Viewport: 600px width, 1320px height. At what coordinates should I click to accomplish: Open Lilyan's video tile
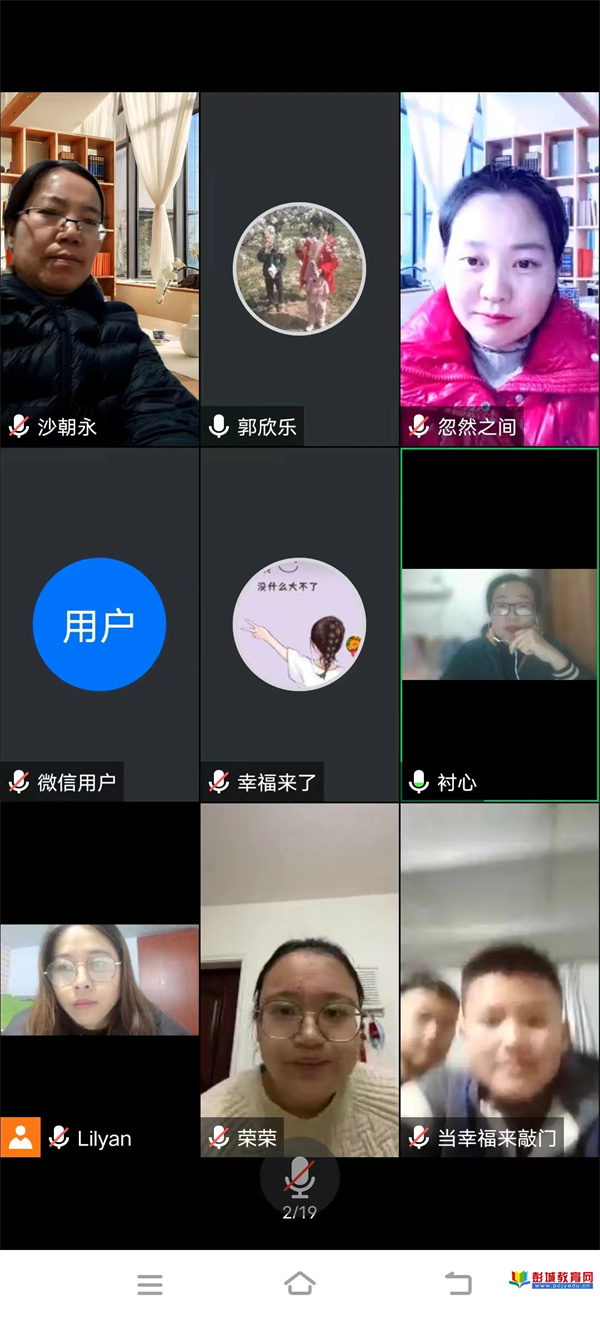click(x=99, y=980)
